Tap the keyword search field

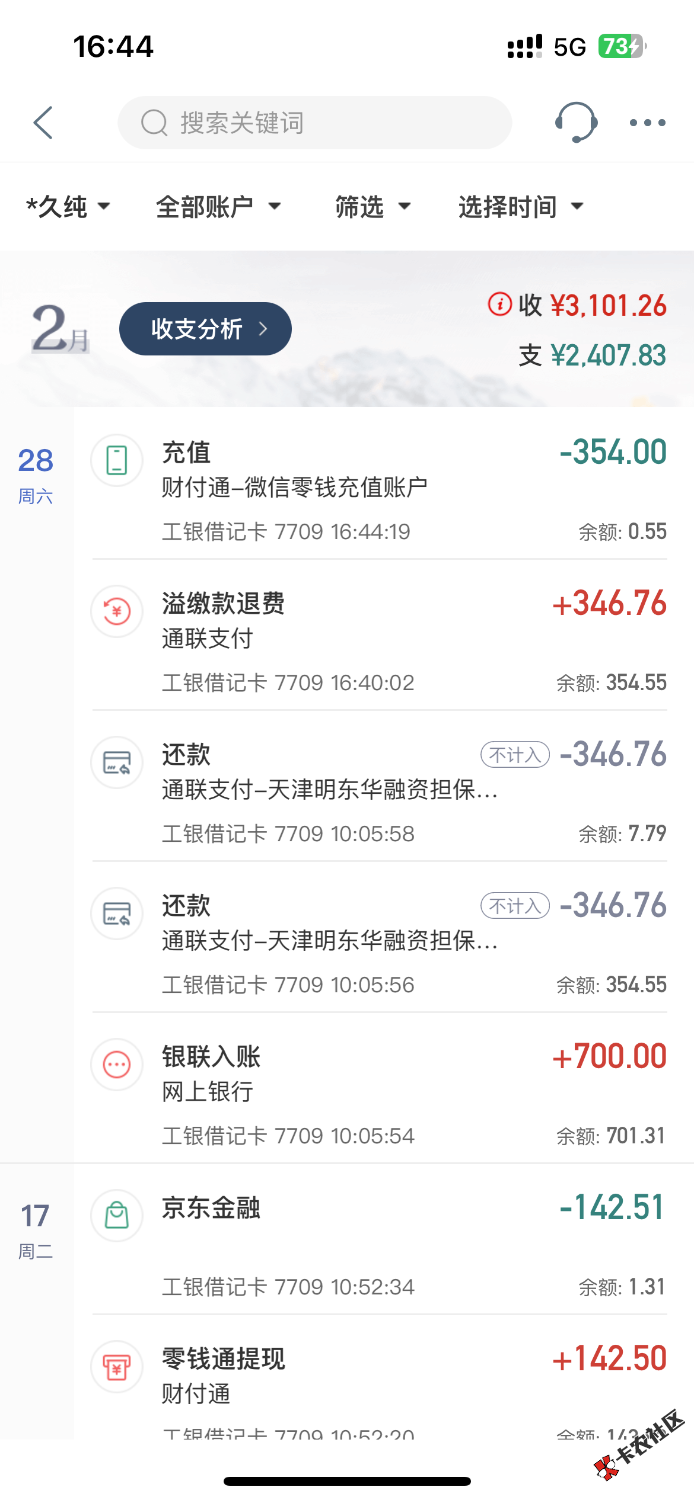tap(315, 123)
